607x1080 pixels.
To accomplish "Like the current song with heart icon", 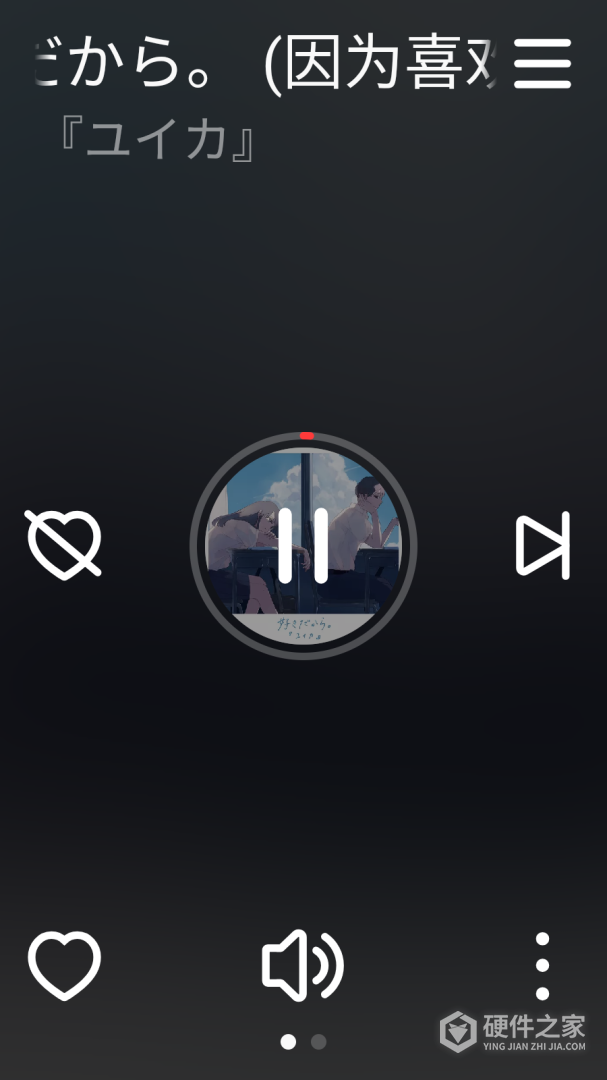I will pyautogui.click(x=64, y=965).
